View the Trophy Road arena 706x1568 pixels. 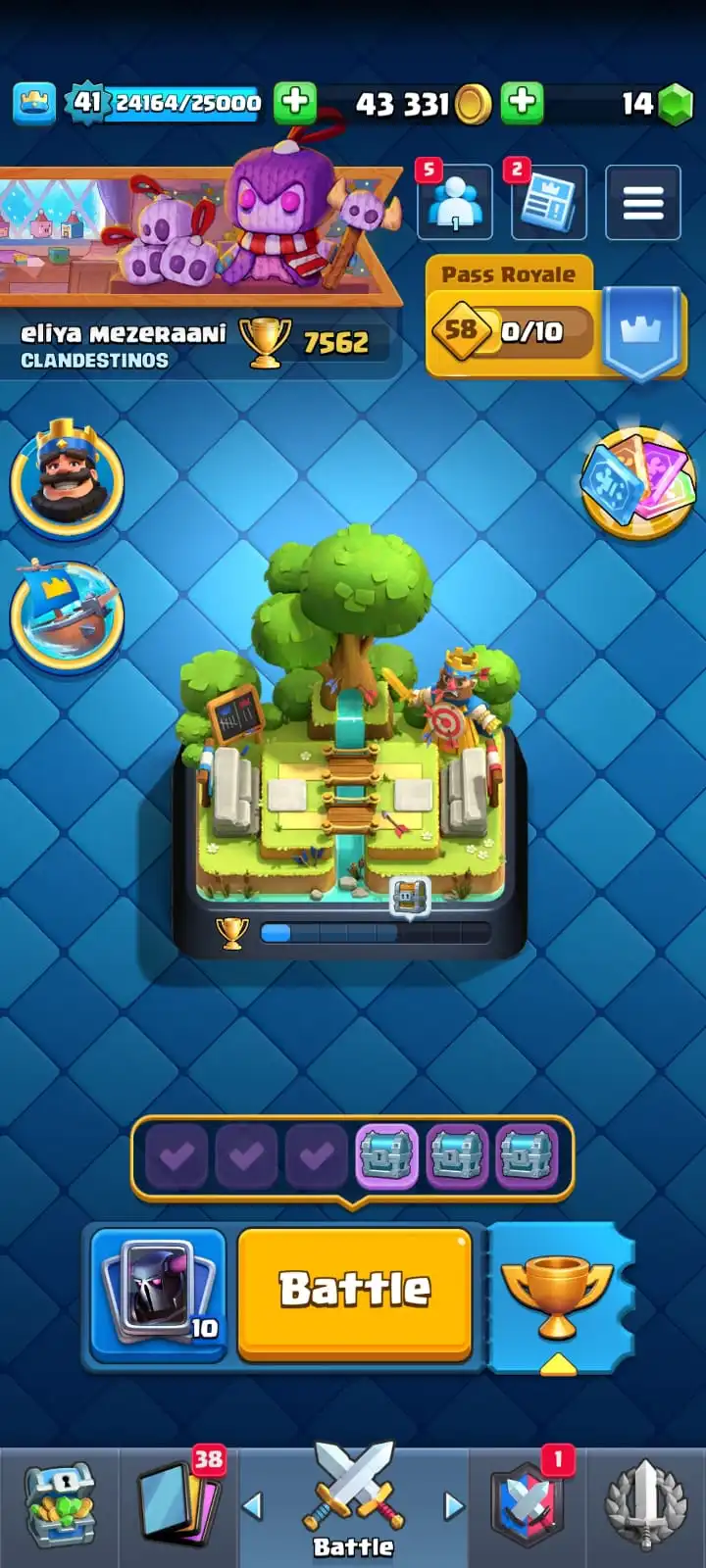coord(350,745)
